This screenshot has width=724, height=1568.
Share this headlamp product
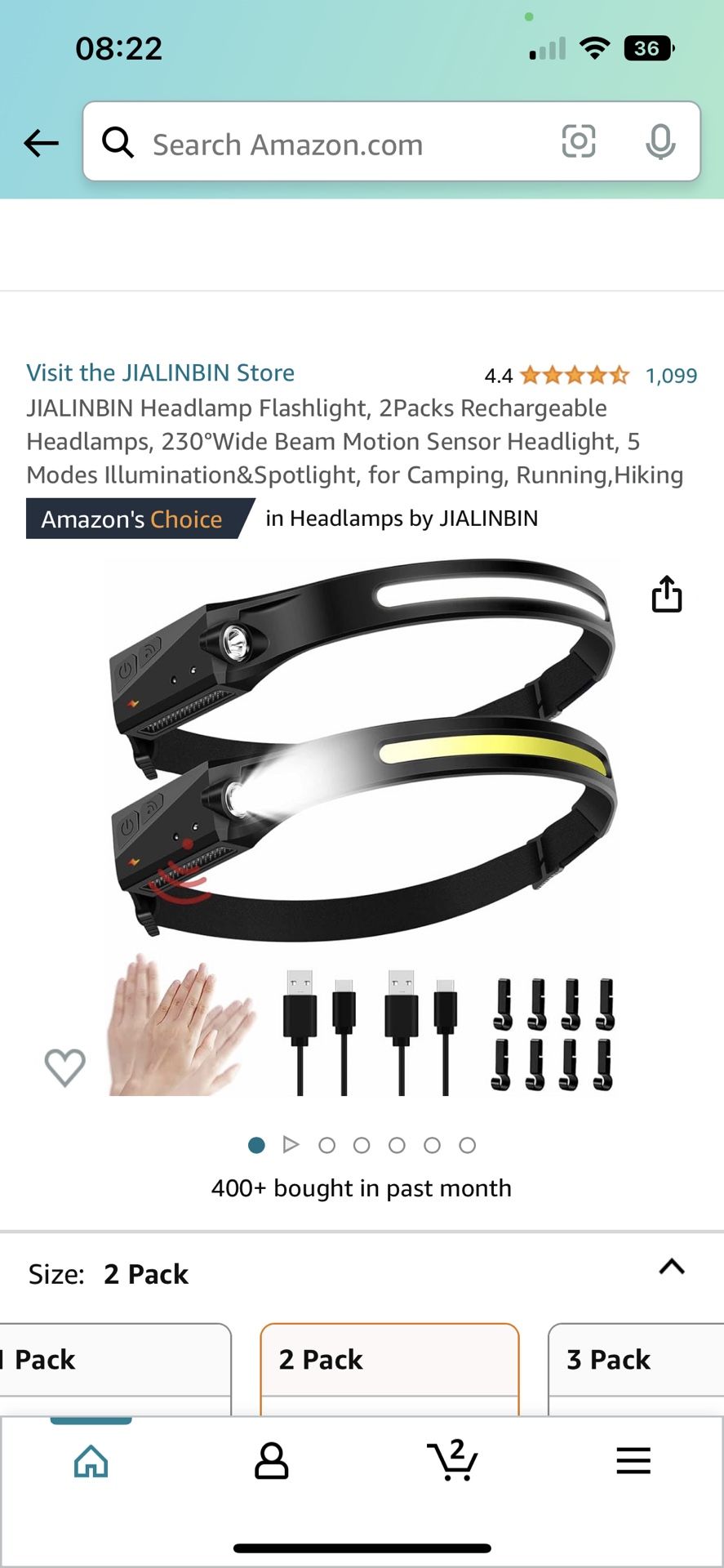pyautogui.click(x=666, y=594)
